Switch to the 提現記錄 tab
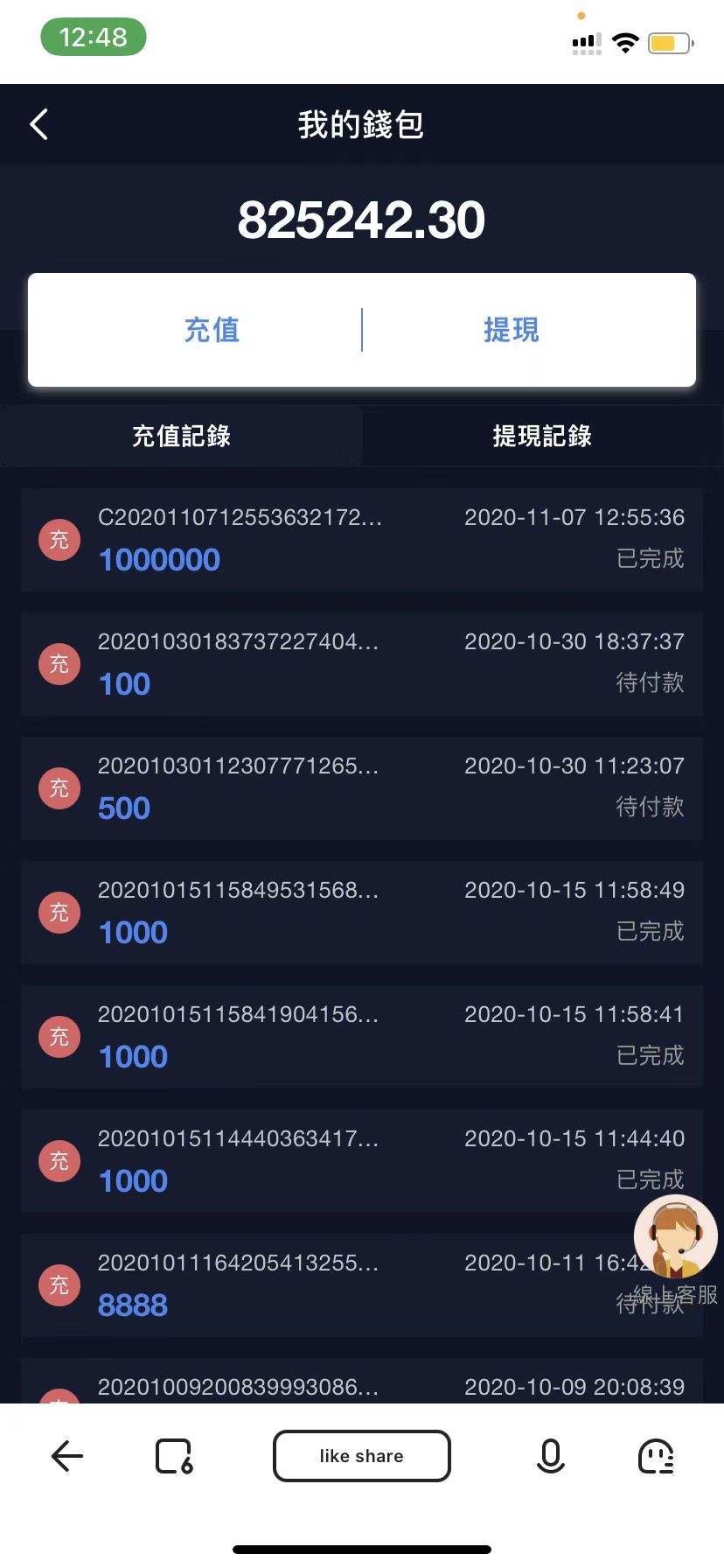This screenshot has height=1568, width=724. (542, 436)
